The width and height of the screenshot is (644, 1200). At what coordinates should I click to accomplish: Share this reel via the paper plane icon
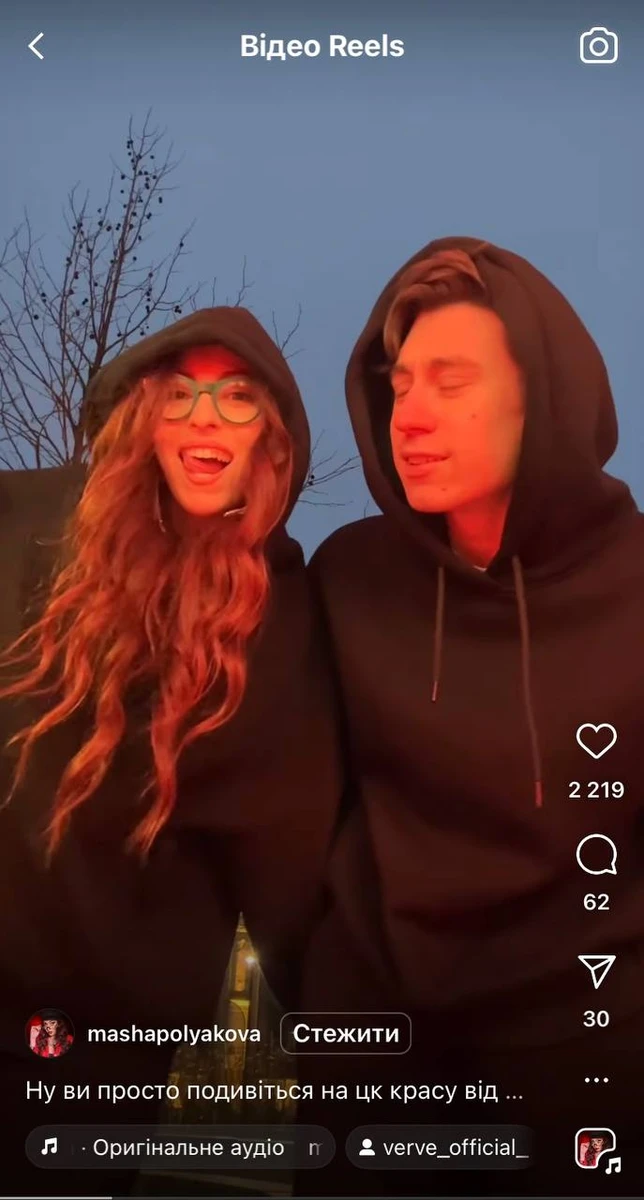tap(596, 971)
